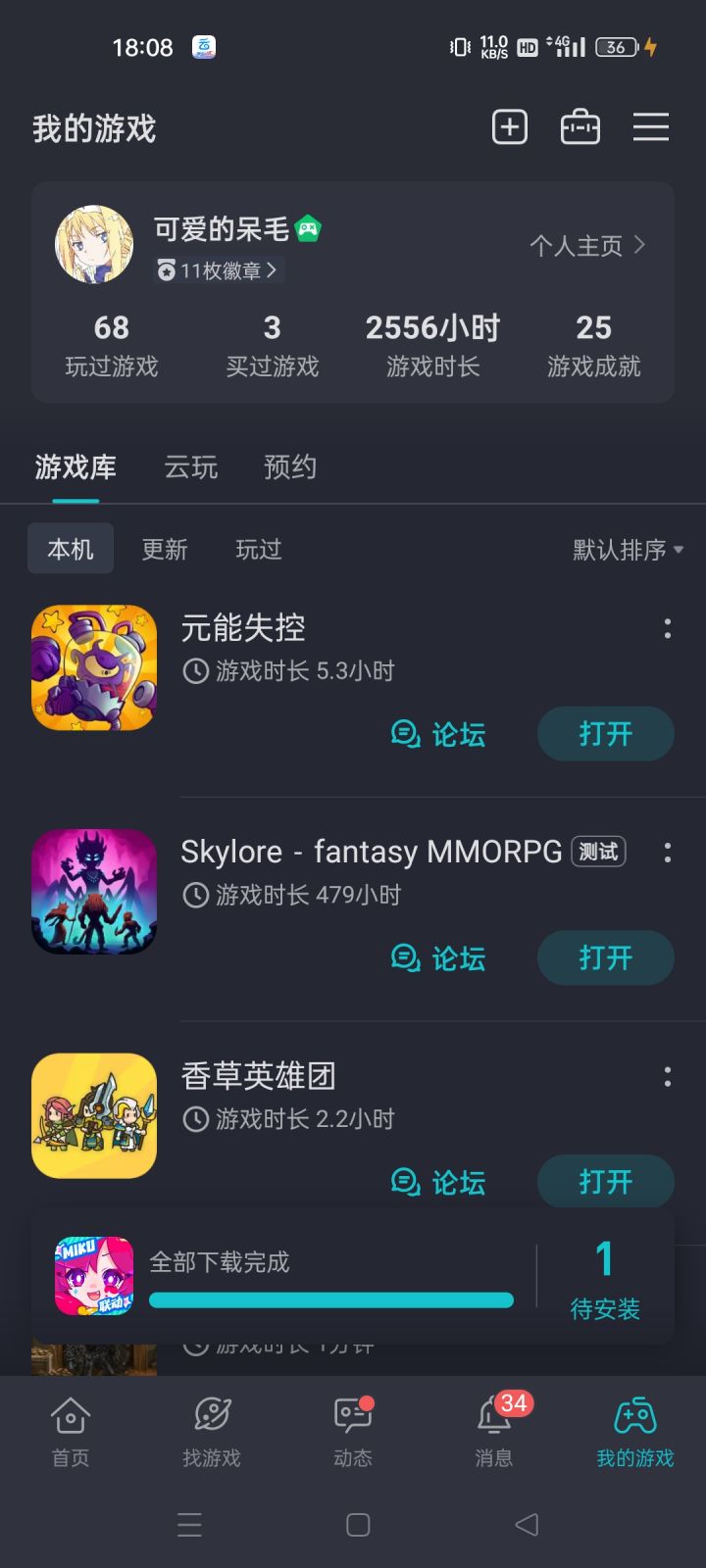Select the 玩过 filter
This screenshot has height=1568, width=706.
259,549
